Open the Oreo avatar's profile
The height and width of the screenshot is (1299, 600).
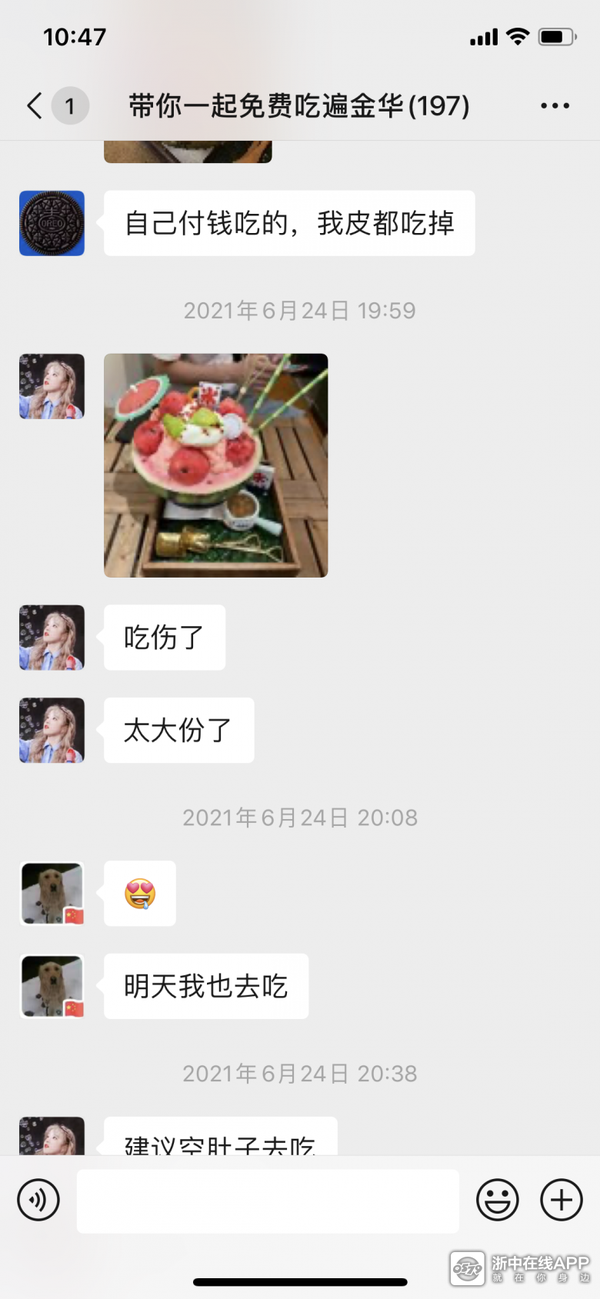click(52, 223)
